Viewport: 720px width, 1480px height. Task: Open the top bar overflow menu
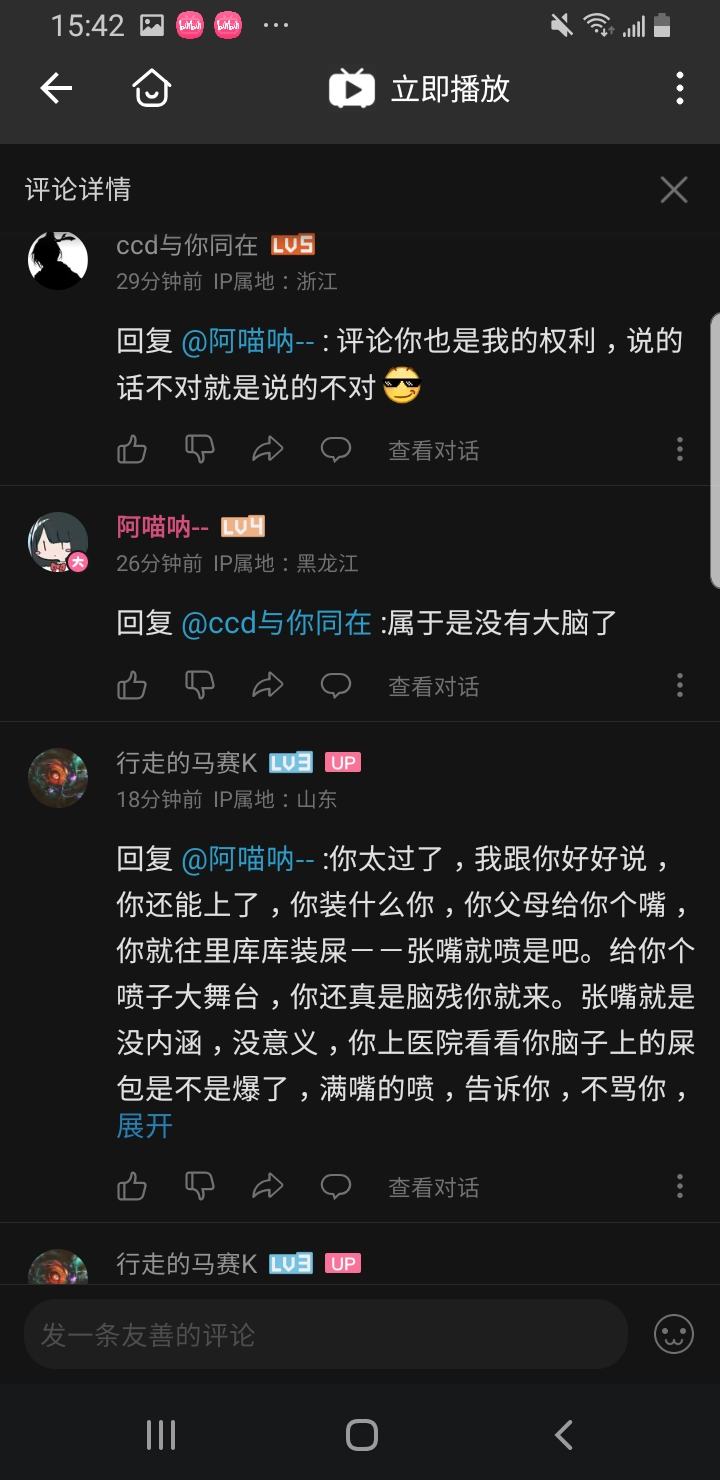pos(680,89)
